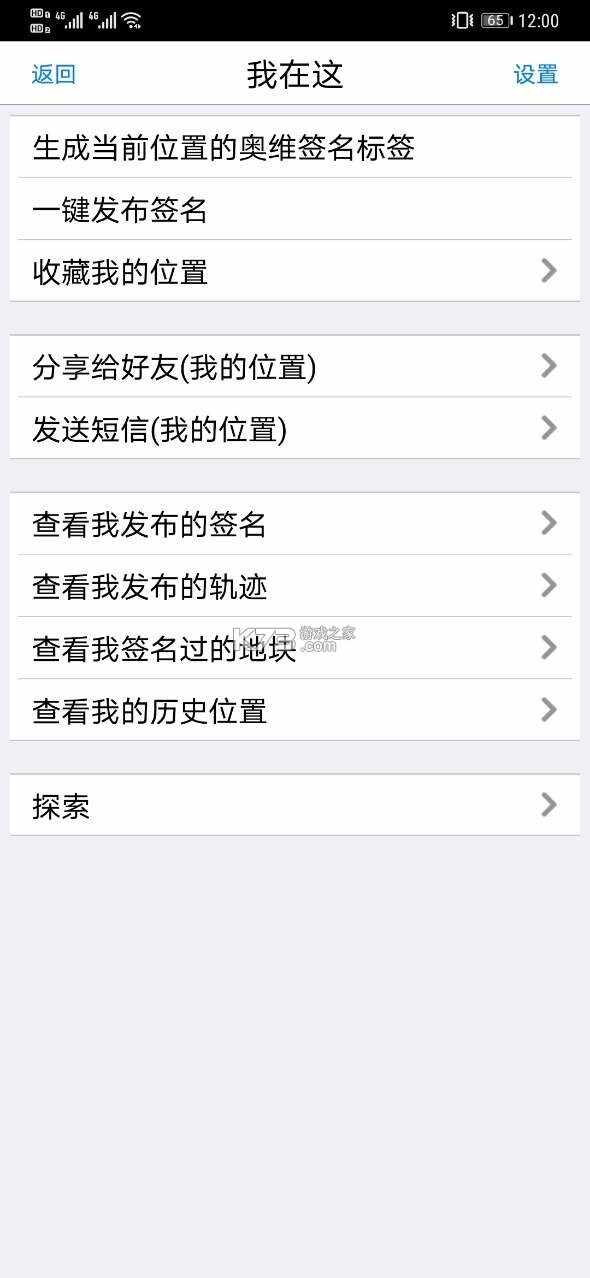Viewport: 590px width, 1278px height.
Task: Tap 一键发布签名
Action: click(295, 209)
